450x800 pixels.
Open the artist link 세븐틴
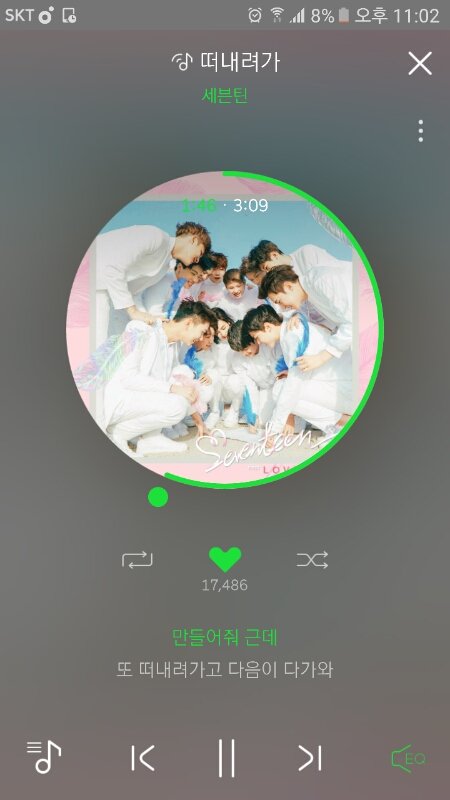pyautogui.click(x=224, y=95)
